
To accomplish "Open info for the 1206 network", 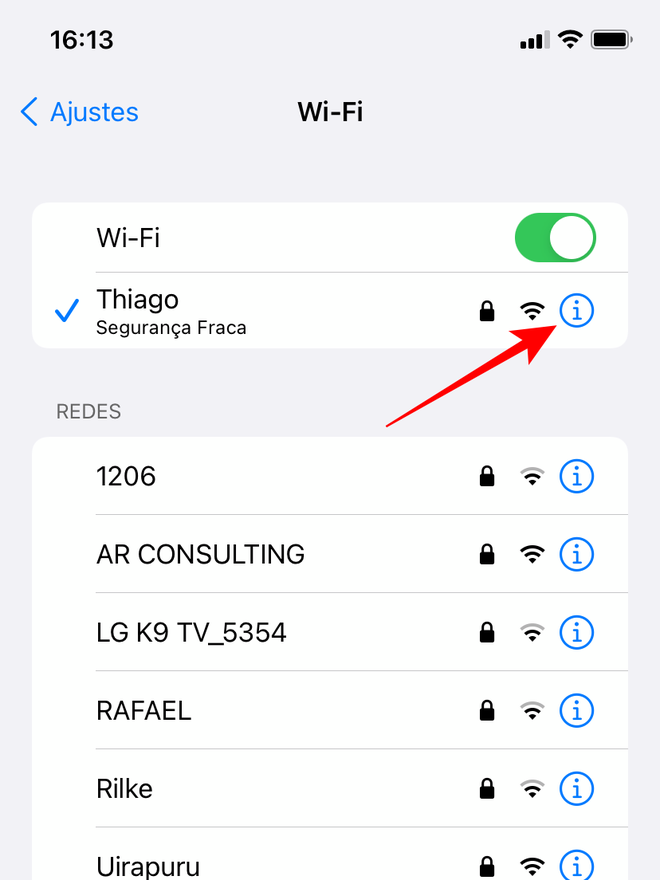I will click(x=576, y=477).
